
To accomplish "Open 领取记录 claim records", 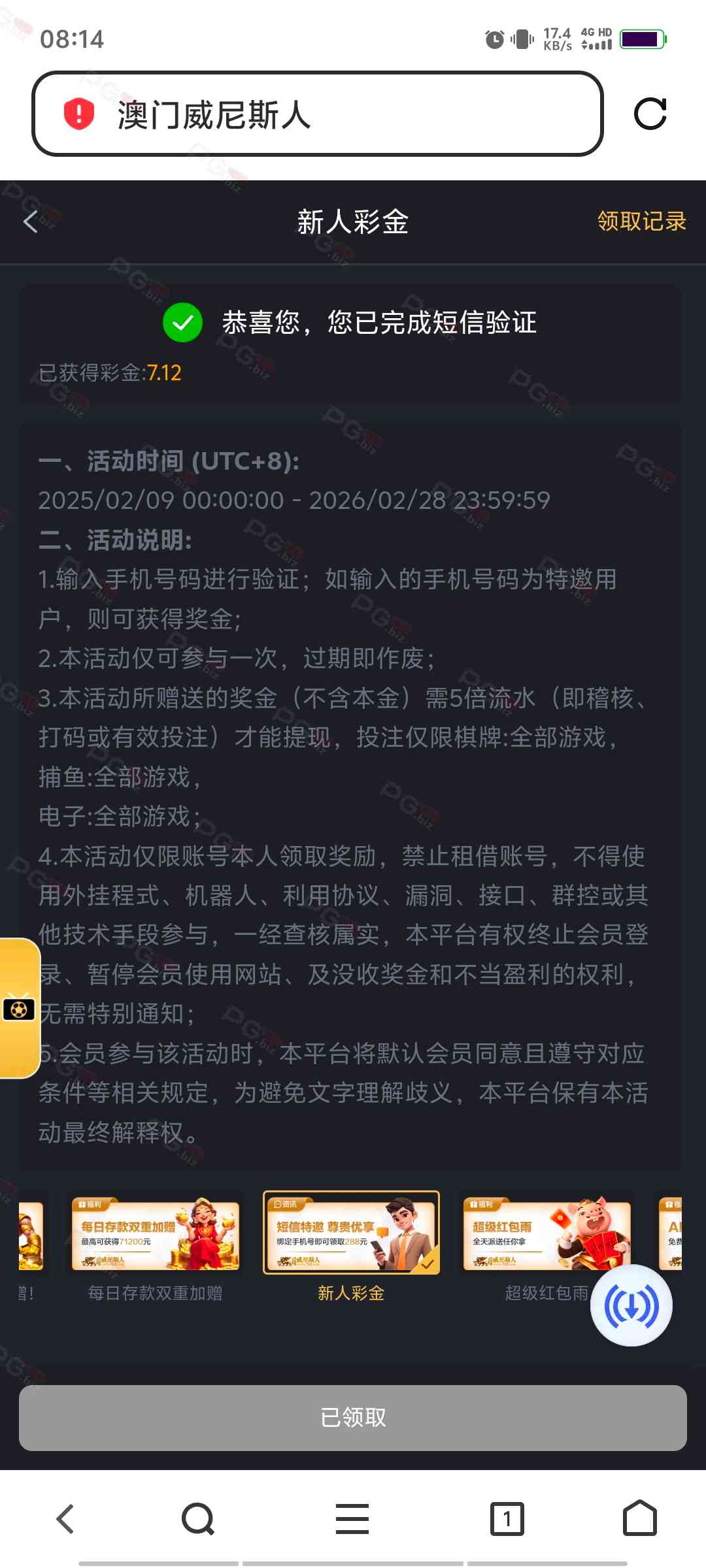I will coord(641,221).
